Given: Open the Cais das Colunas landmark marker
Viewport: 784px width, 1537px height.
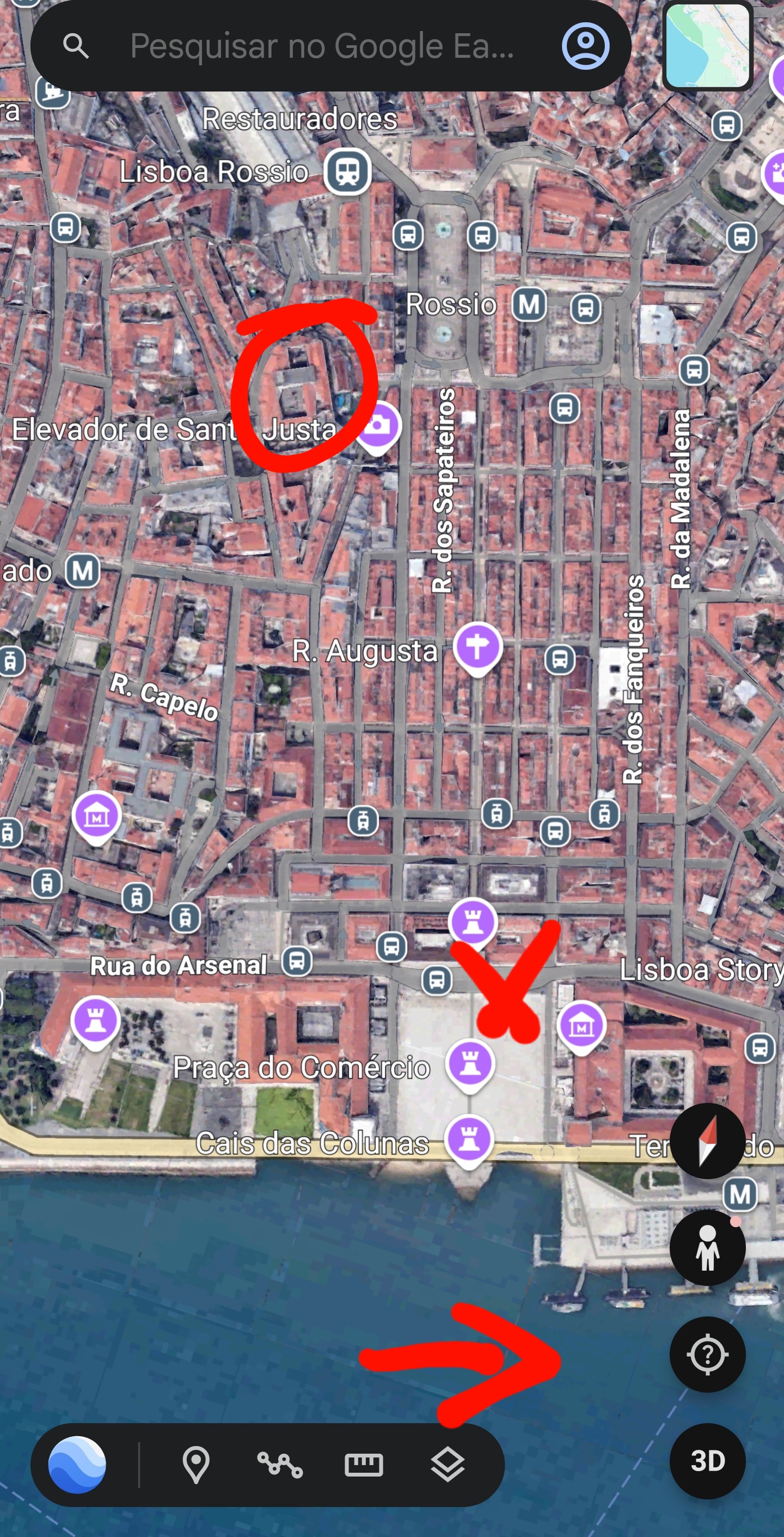Looking at the screenshot, I should pyautogui.click(x=469, y=1140).
